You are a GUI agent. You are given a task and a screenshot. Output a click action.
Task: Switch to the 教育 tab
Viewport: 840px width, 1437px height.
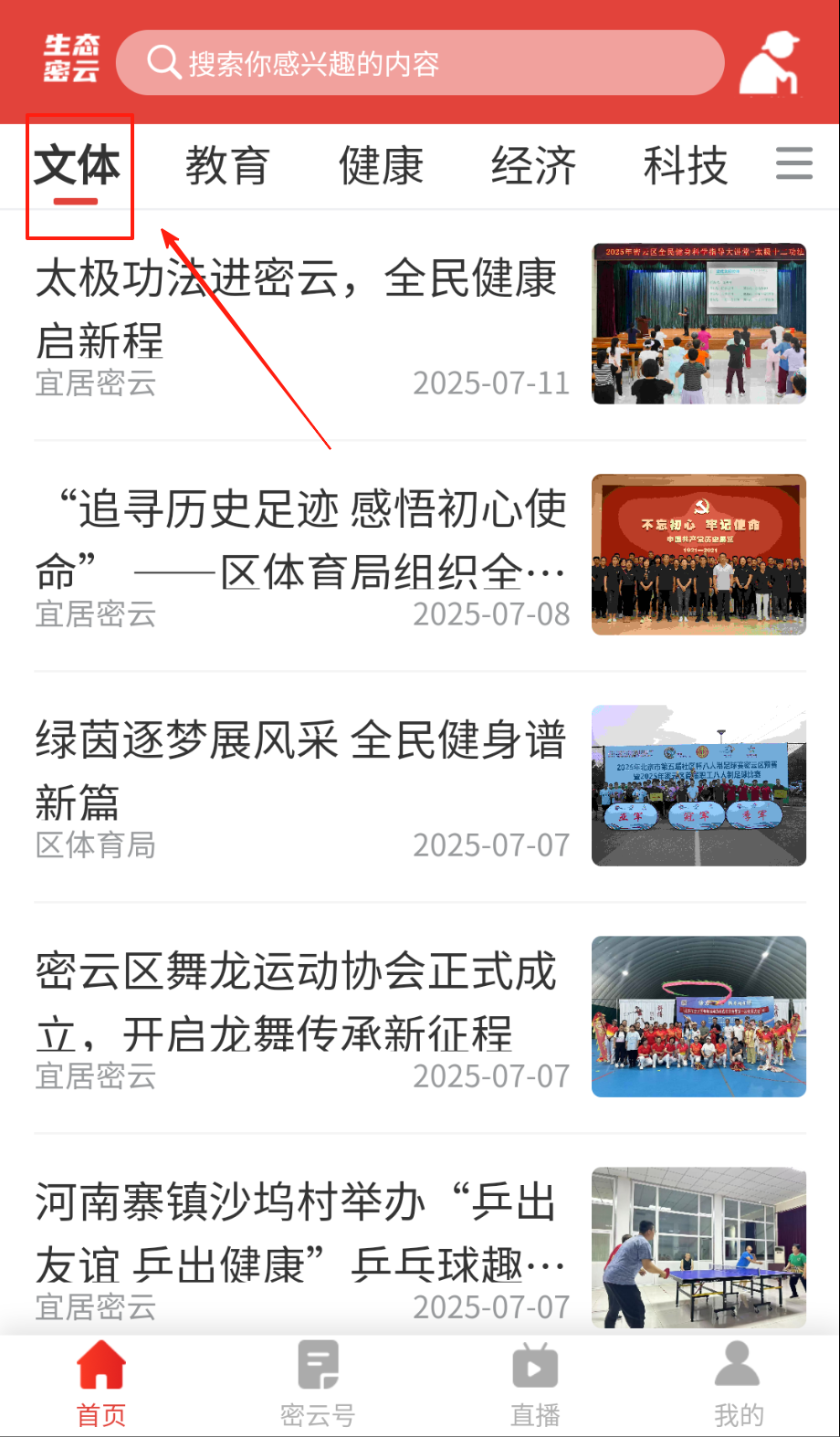pos(227,167)
